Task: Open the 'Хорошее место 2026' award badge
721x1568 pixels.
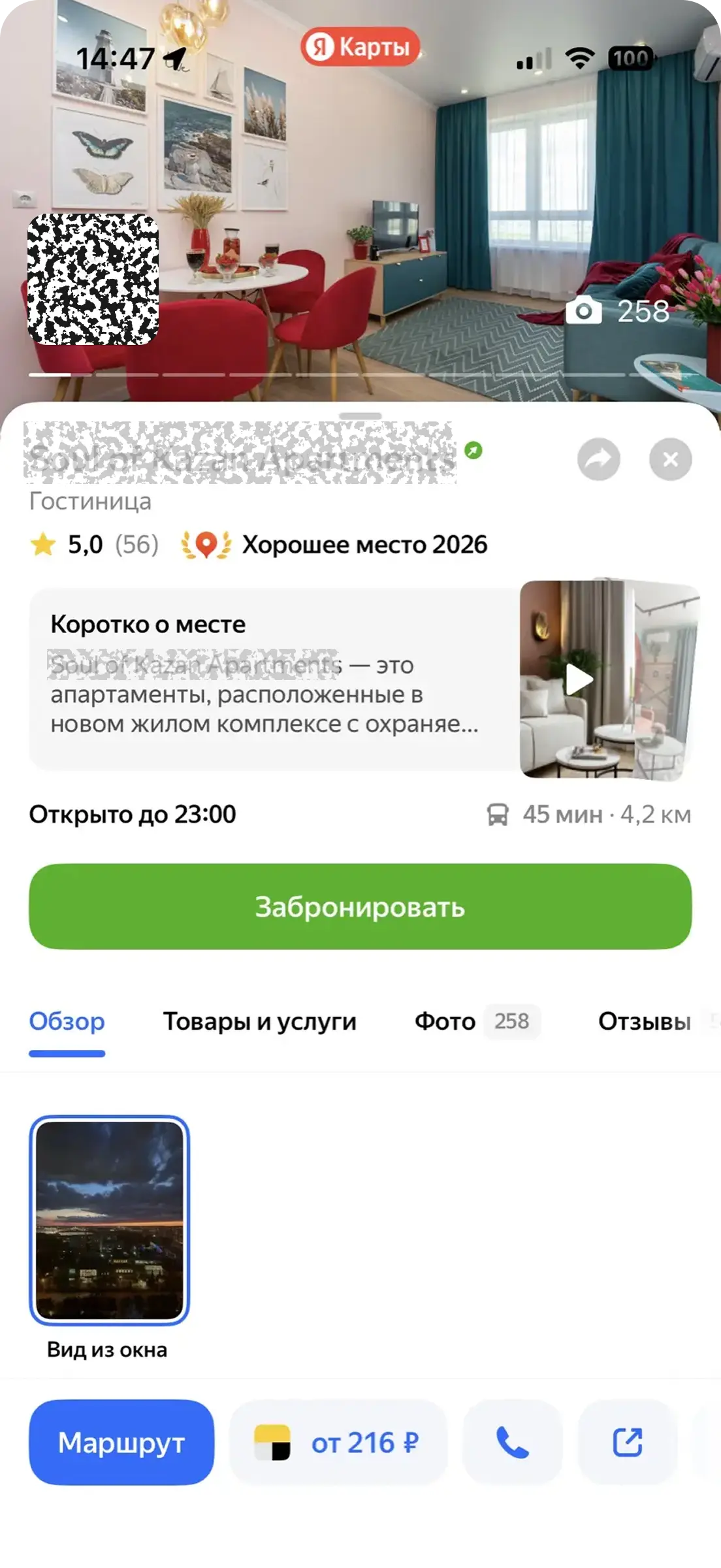Action: (334, 544)
